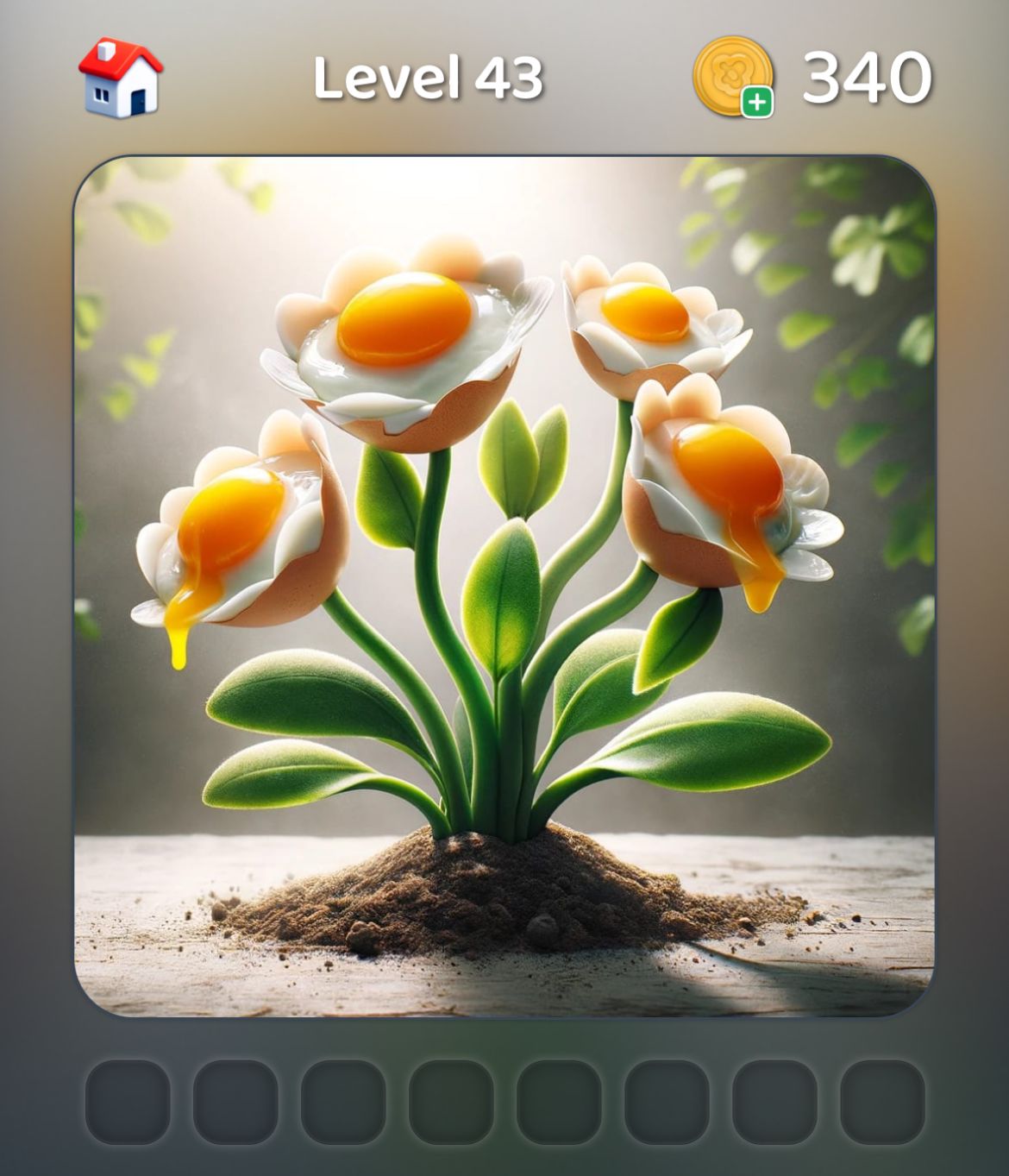1009x1176 pixels.
Task: Add more coins with the plus coin icon
Action: click(x=734, y=77)
